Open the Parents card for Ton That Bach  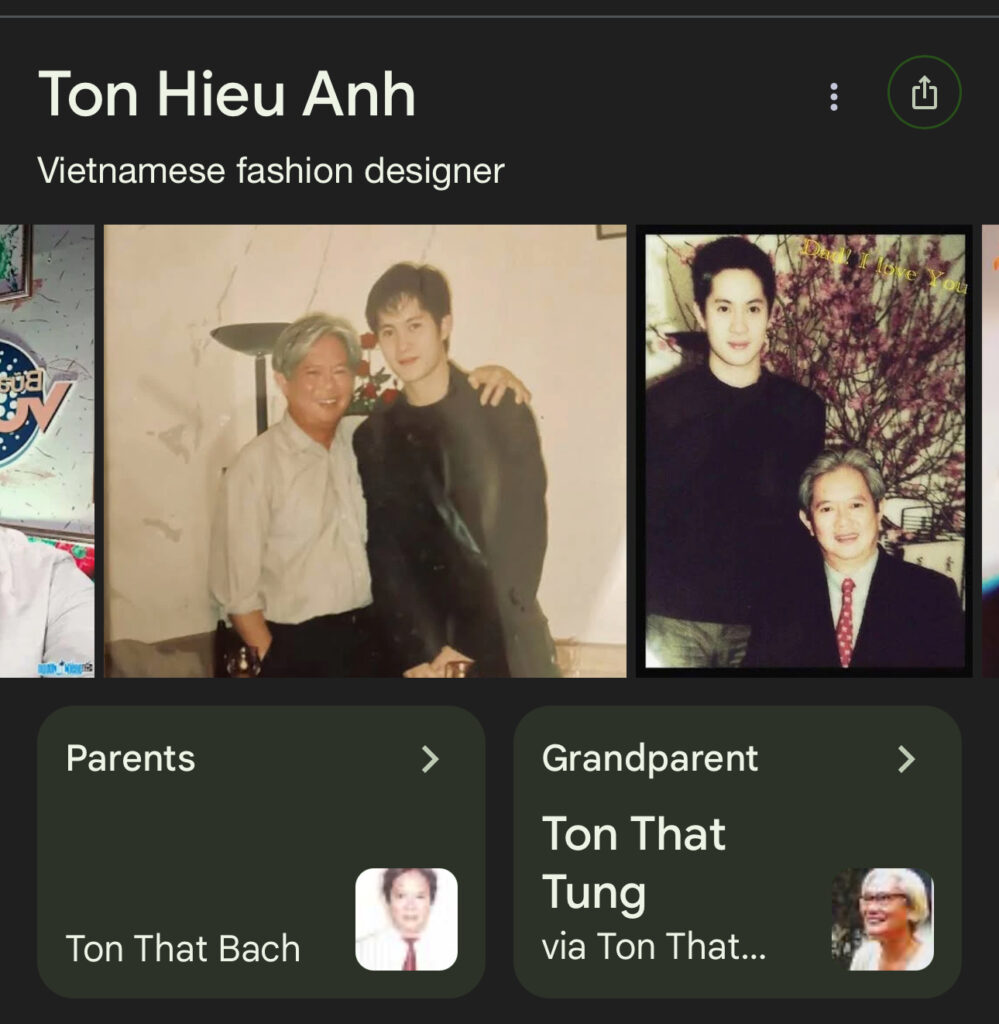point(261,852)
